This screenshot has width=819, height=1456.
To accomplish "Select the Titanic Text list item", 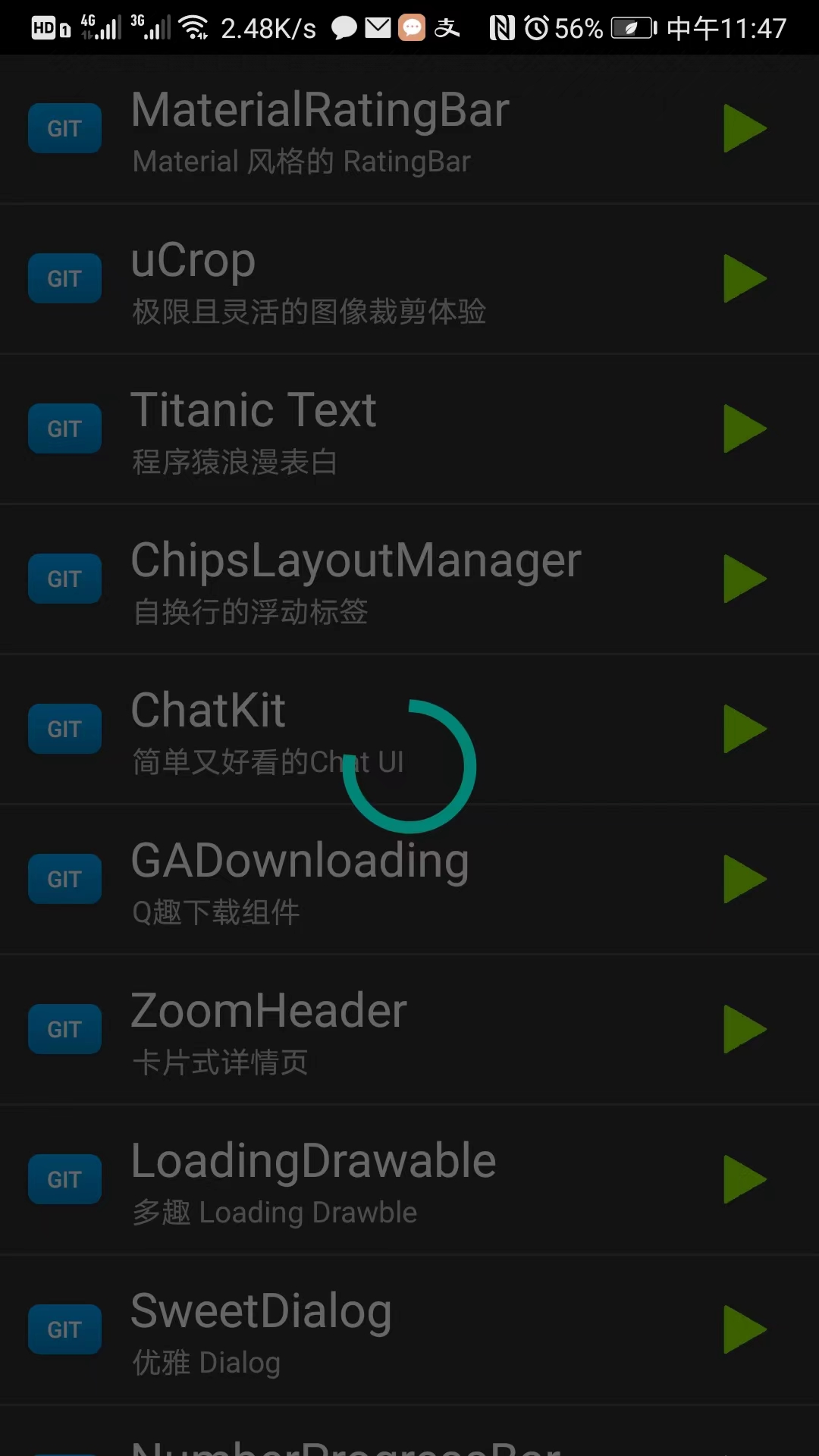I will [254, 429].
